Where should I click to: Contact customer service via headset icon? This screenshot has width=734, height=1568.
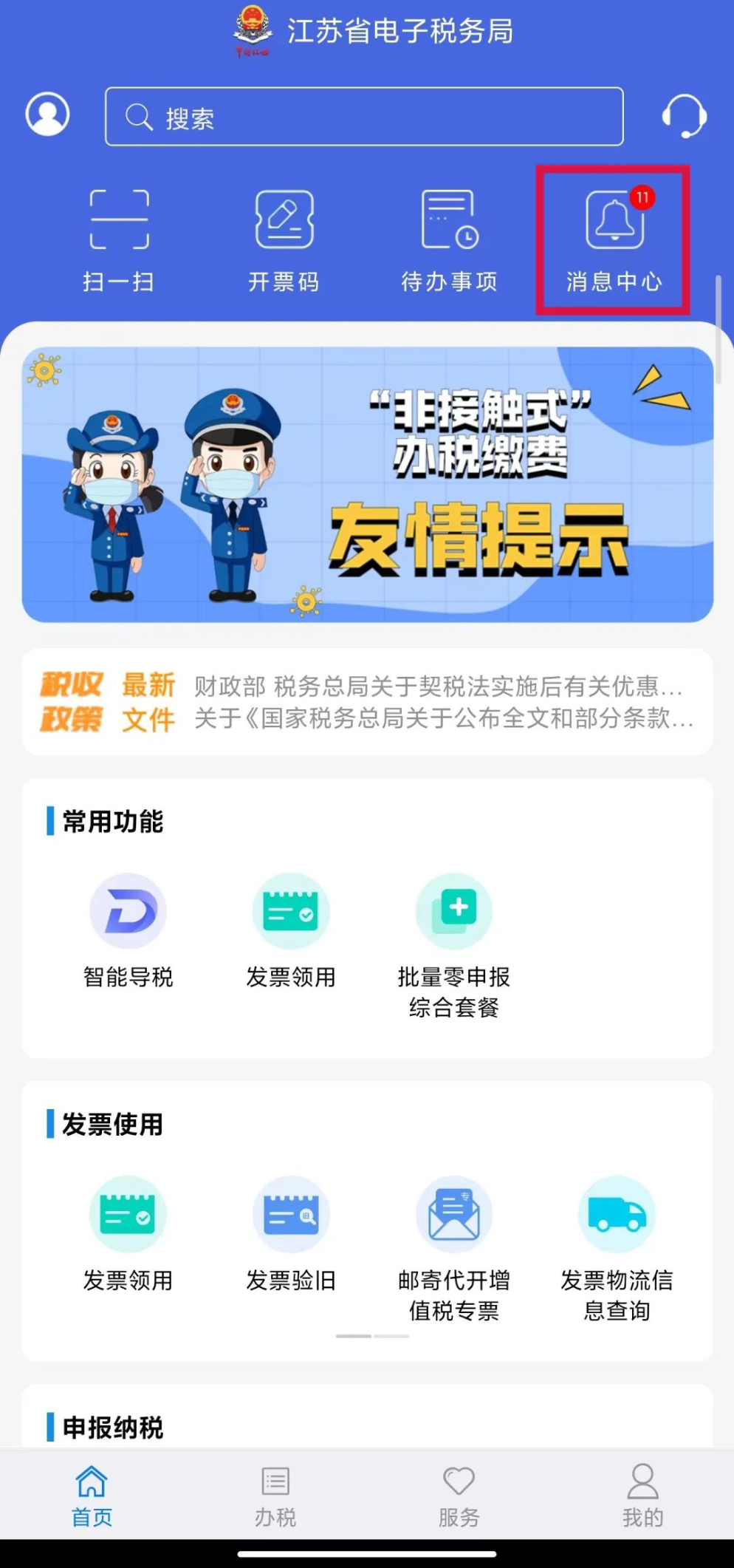pyautogui.click(x=684, y=116)
